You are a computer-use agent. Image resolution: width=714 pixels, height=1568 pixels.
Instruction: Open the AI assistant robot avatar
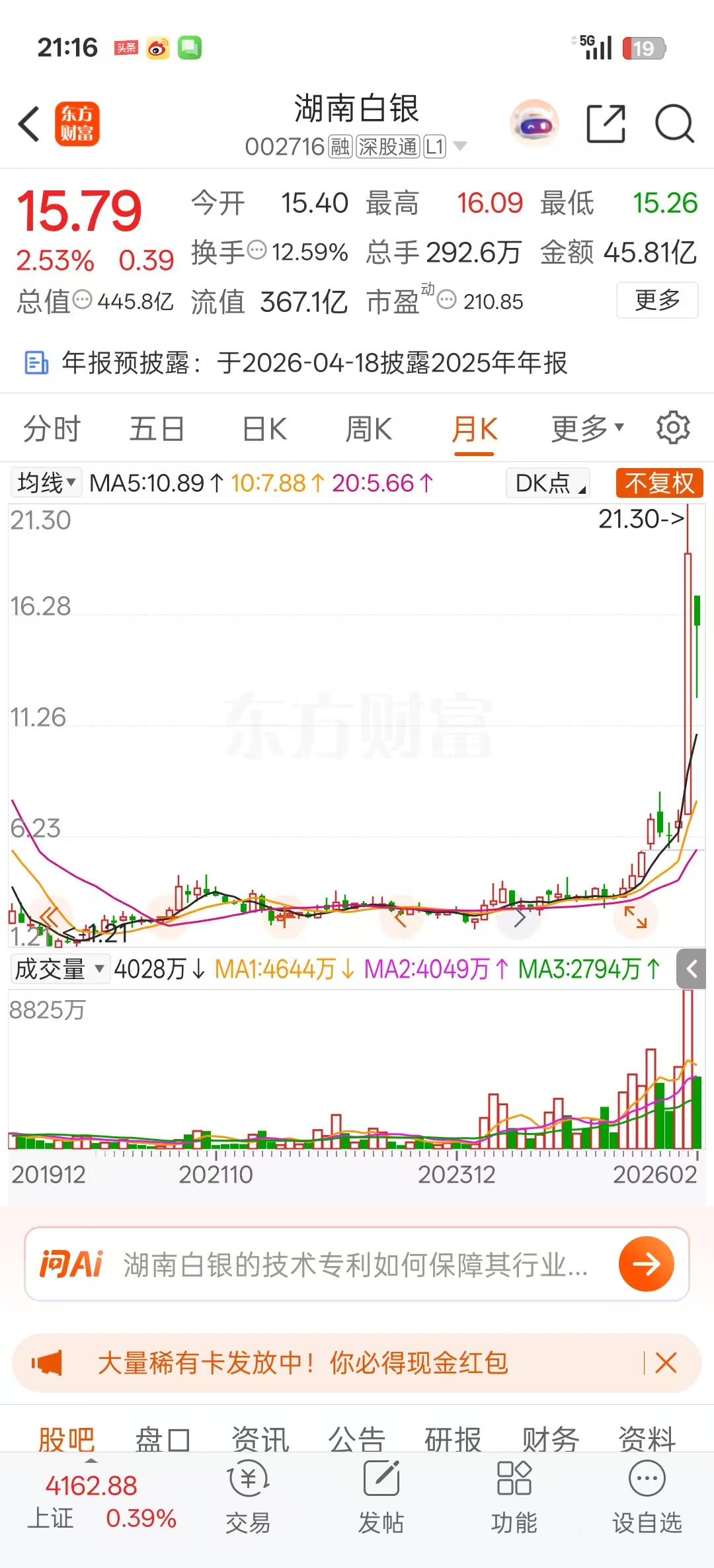click(534, 124)
